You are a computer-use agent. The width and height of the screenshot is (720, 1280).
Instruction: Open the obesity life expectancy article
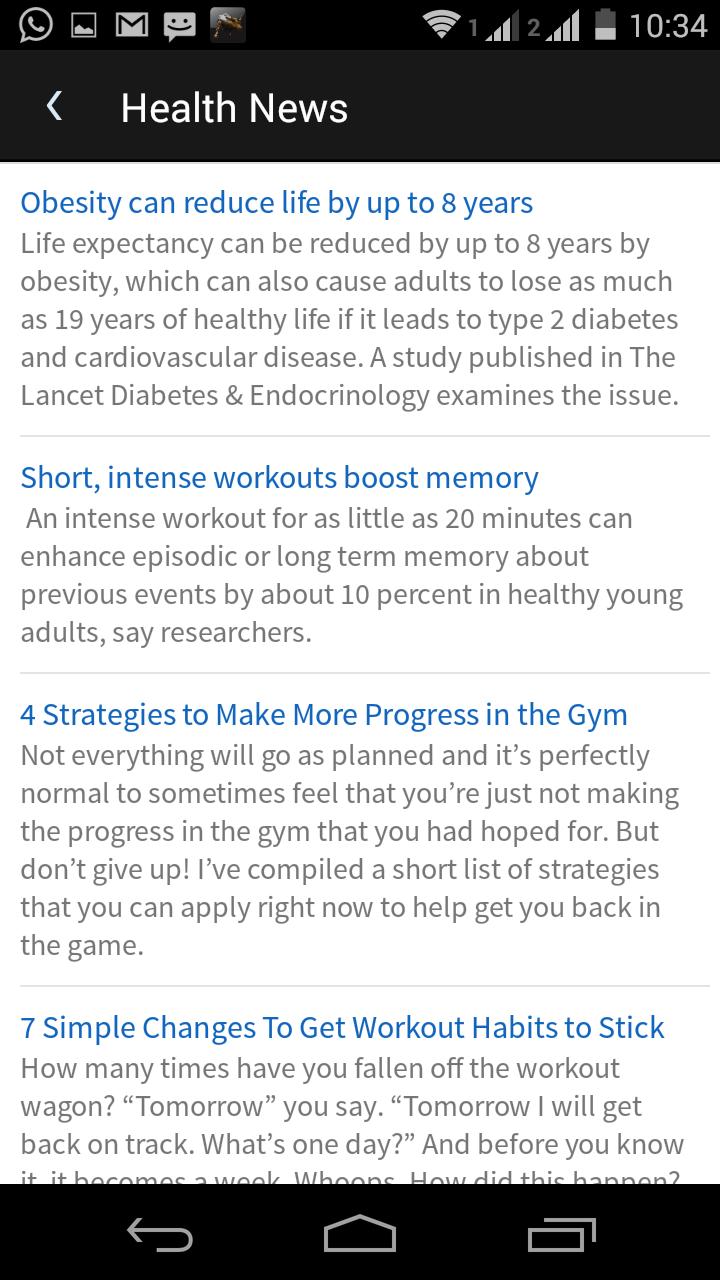[x=276, y=203]
